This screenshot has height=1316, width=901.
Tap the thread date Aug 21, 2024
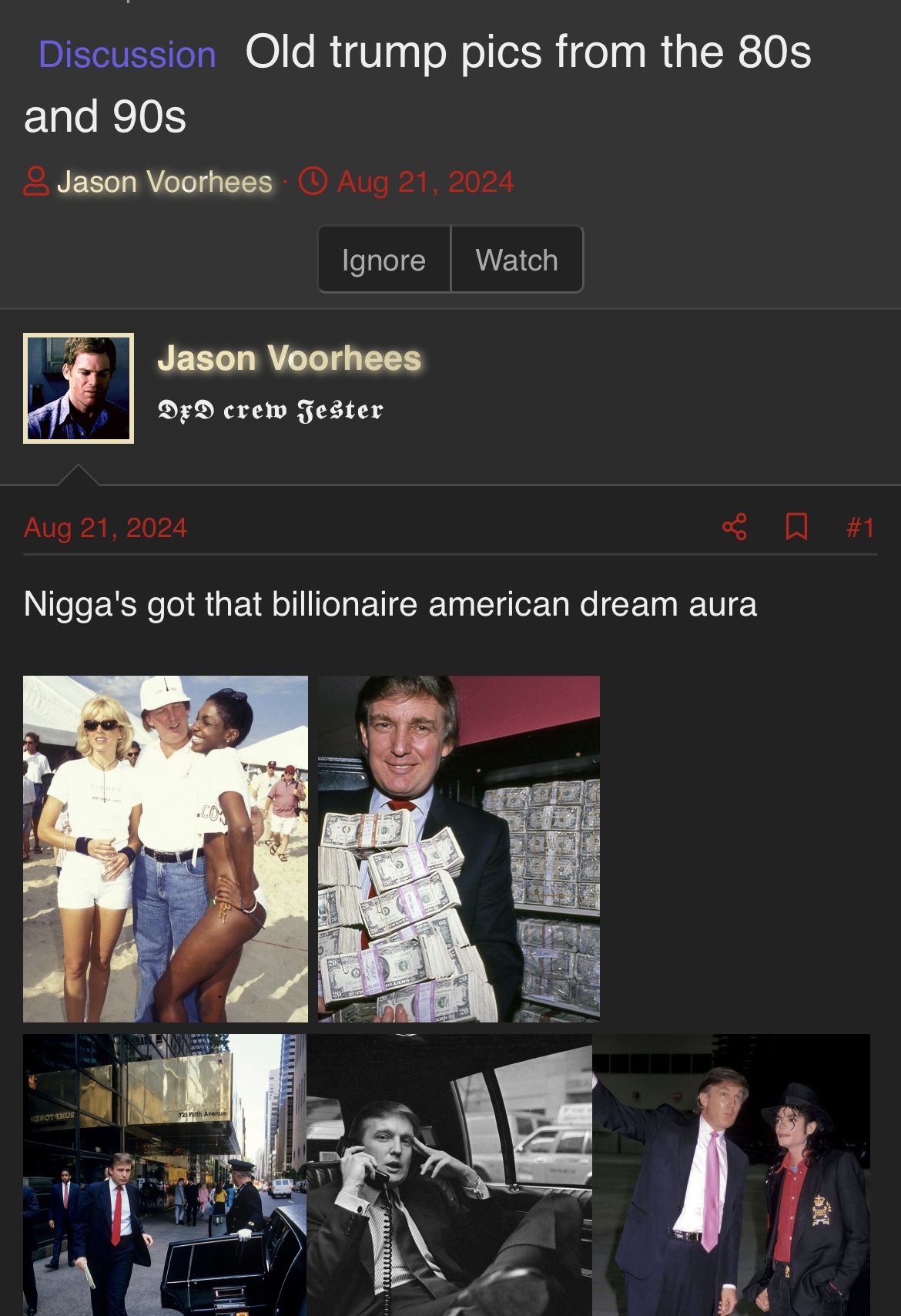(424, 182)
